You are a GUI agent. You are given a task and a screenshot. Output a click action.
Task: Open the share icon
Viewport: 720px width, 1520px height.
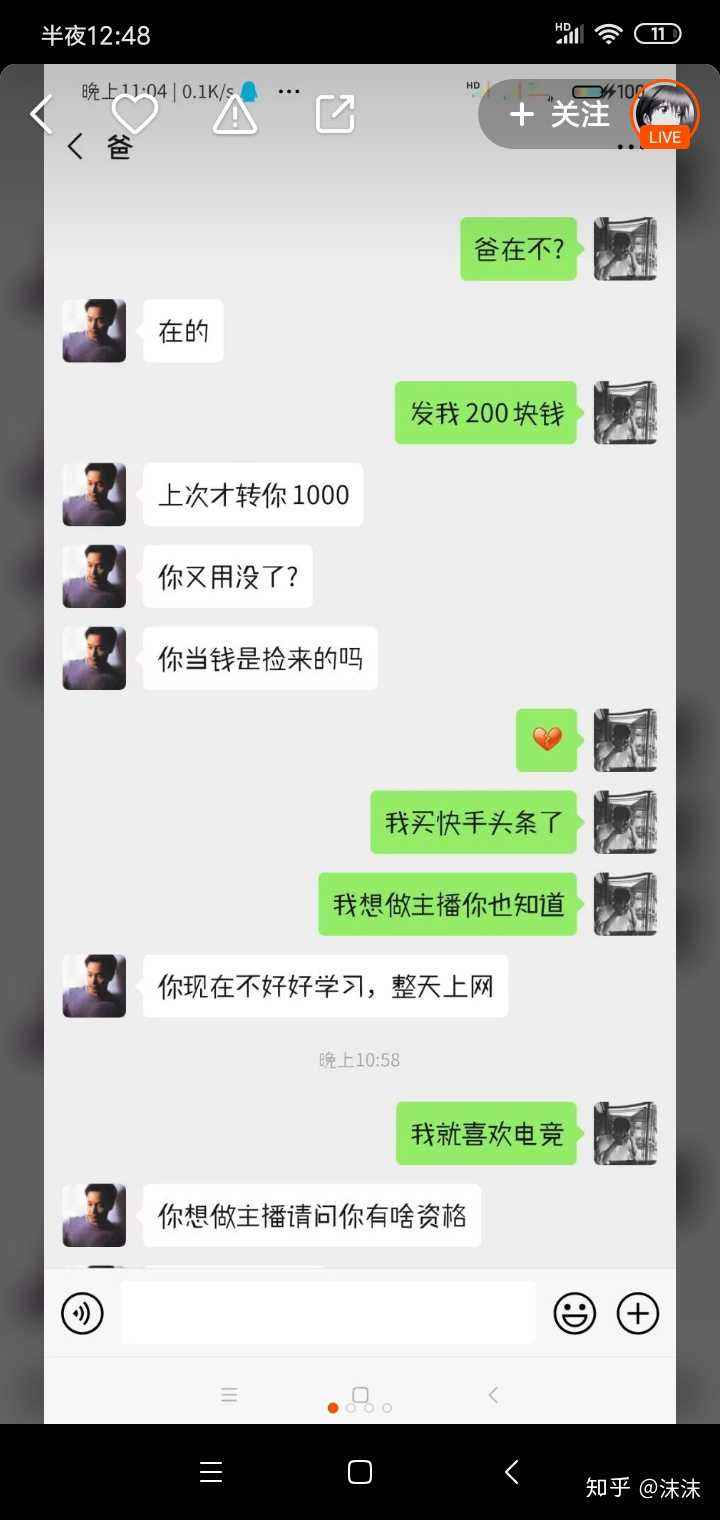point(335,113)
